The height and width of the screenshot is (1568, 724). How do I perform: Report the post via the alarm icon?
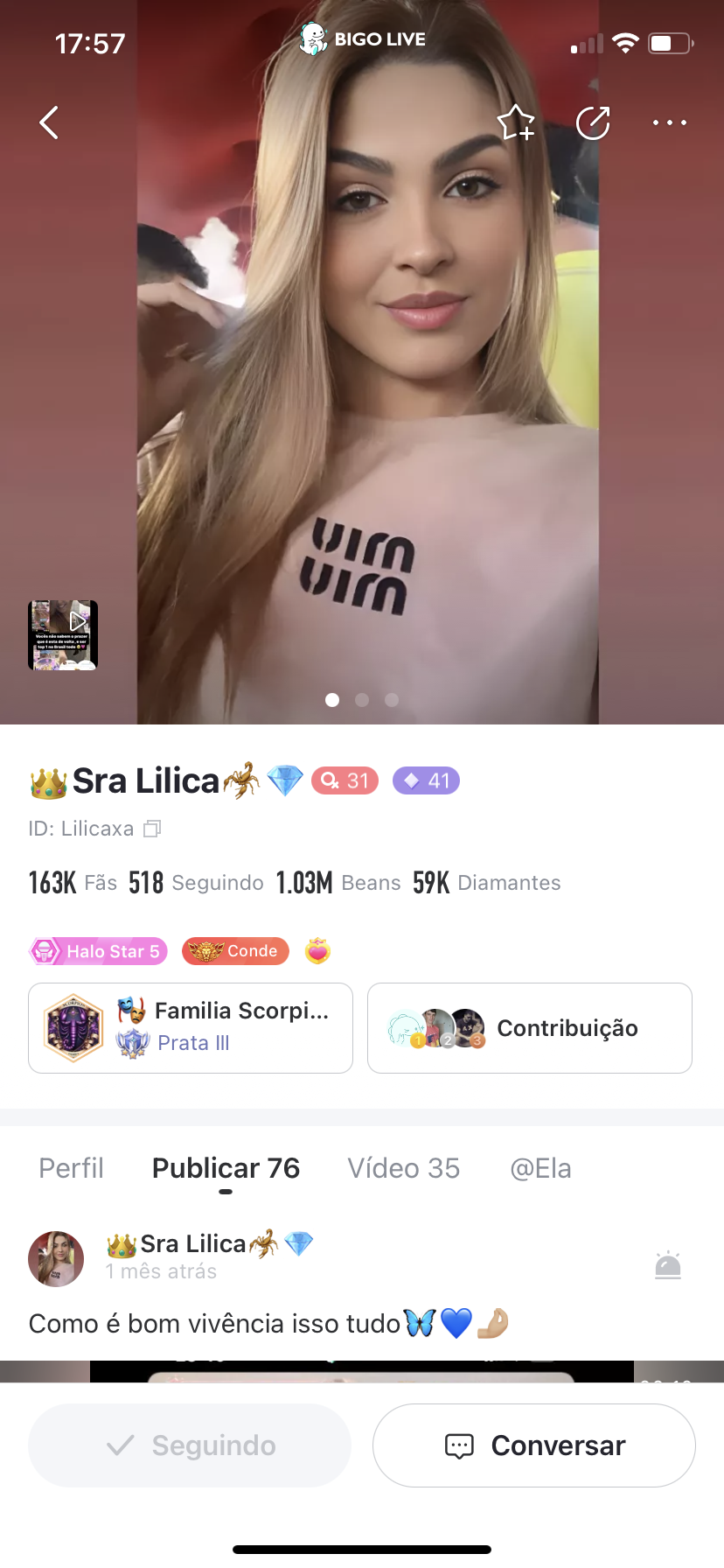pyautogui.click(x=667, y=1265)
